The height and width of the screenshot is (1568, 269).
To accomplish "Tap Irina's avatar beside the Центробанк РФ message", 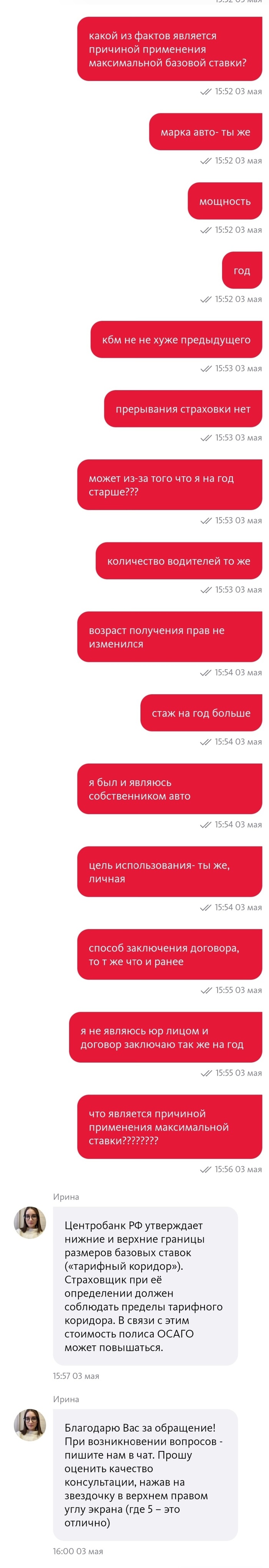I will point(30,1223).
